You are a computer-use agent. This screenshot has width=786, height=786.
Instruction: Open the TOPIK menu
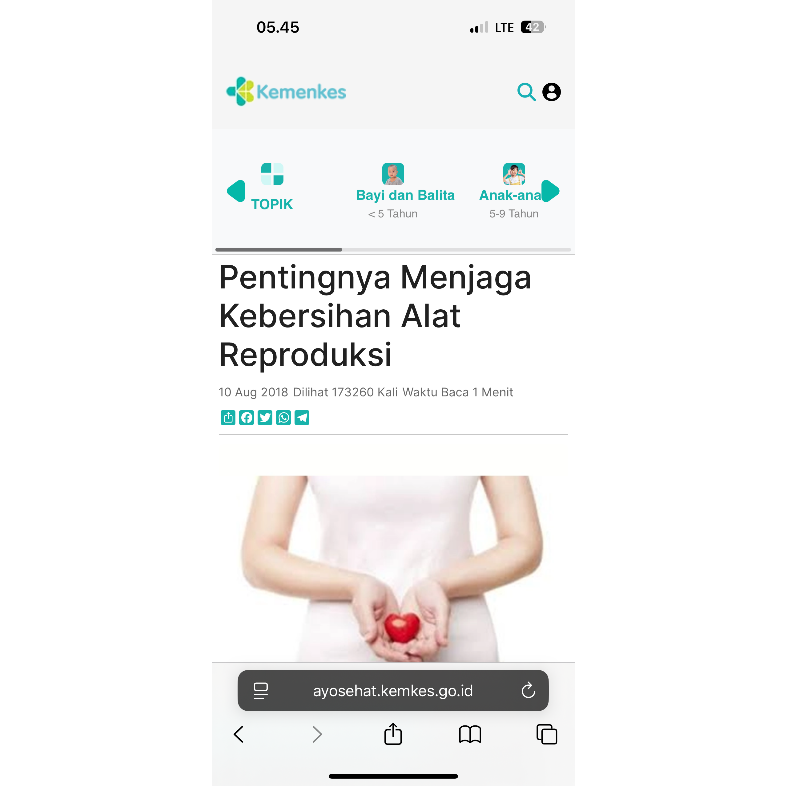pyautogui.click(x=272, y=187)
